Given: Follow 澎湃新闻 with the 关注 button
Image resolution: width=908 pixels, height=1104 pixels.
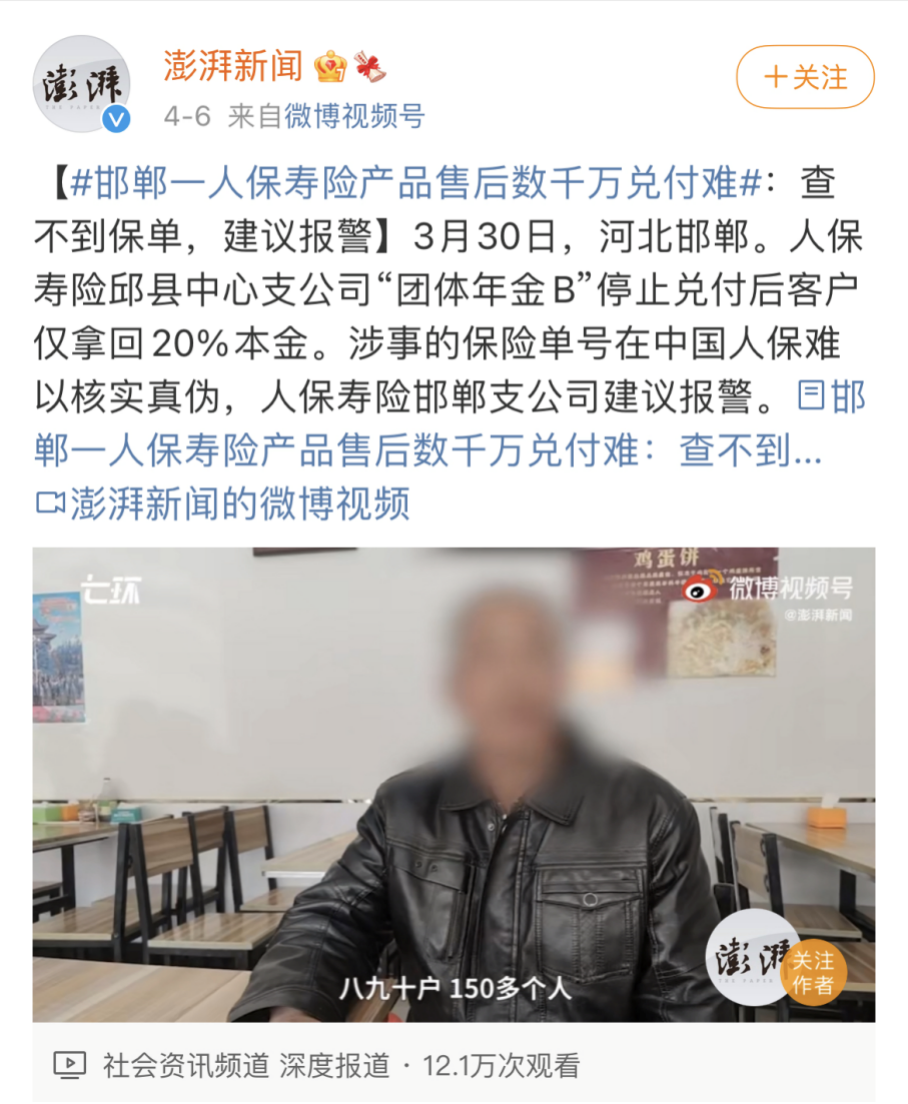Looking at the screenshot, I should (x=805, y=77).
